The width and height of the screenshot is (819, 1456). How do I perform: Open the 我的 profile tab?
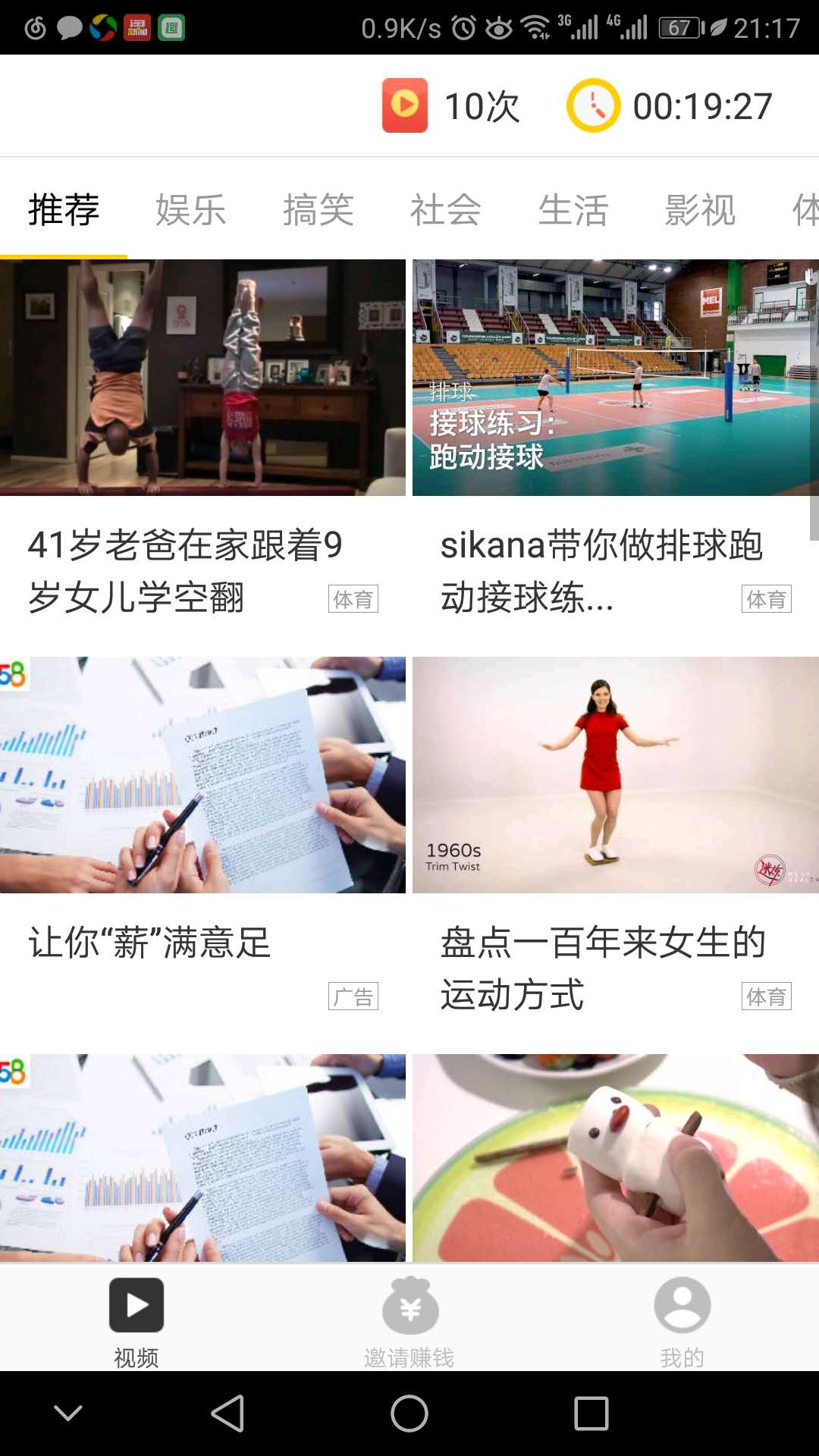coord(682,1321)
